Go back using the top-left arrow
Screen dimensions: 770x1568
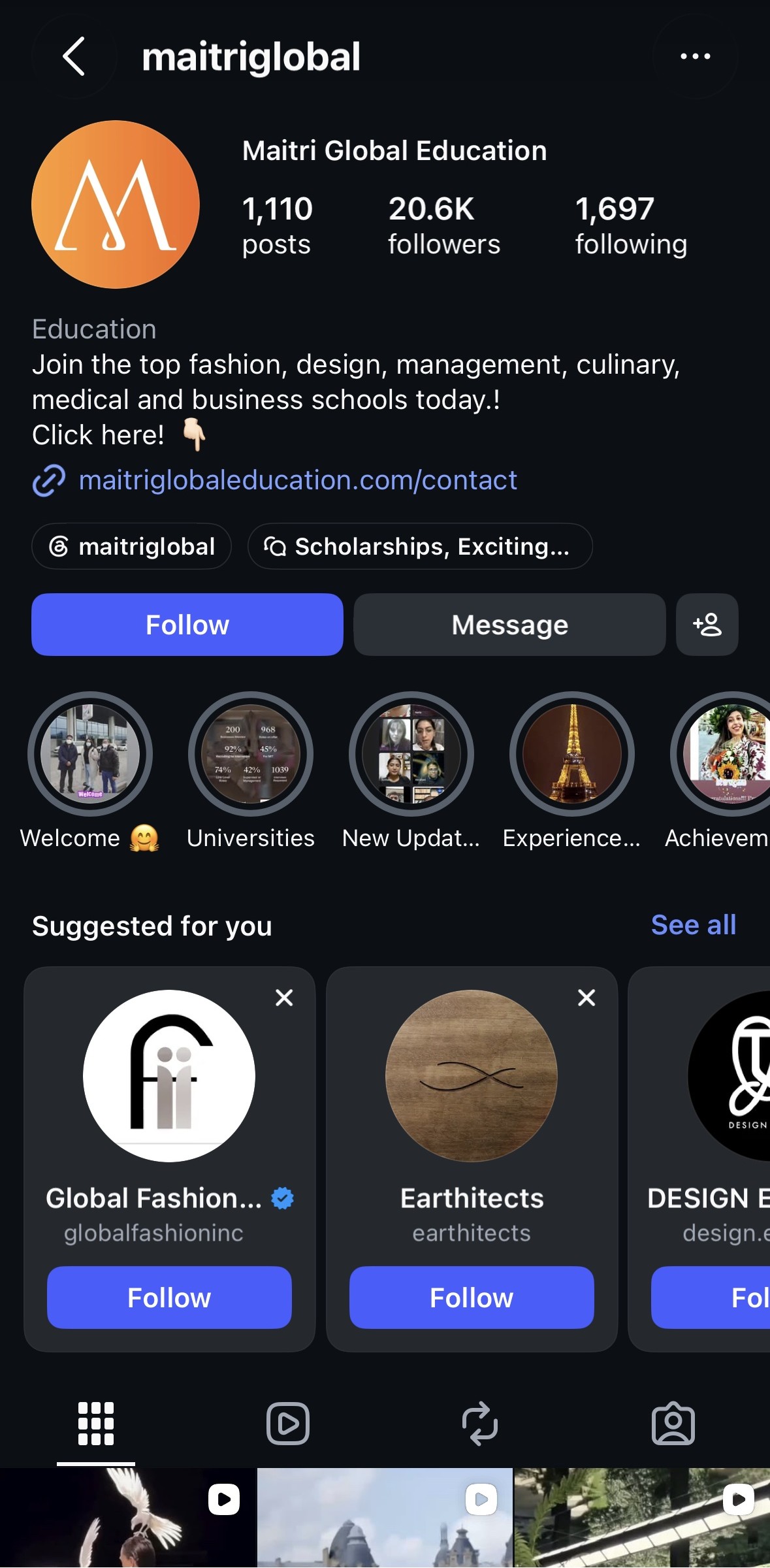[74, 56]
